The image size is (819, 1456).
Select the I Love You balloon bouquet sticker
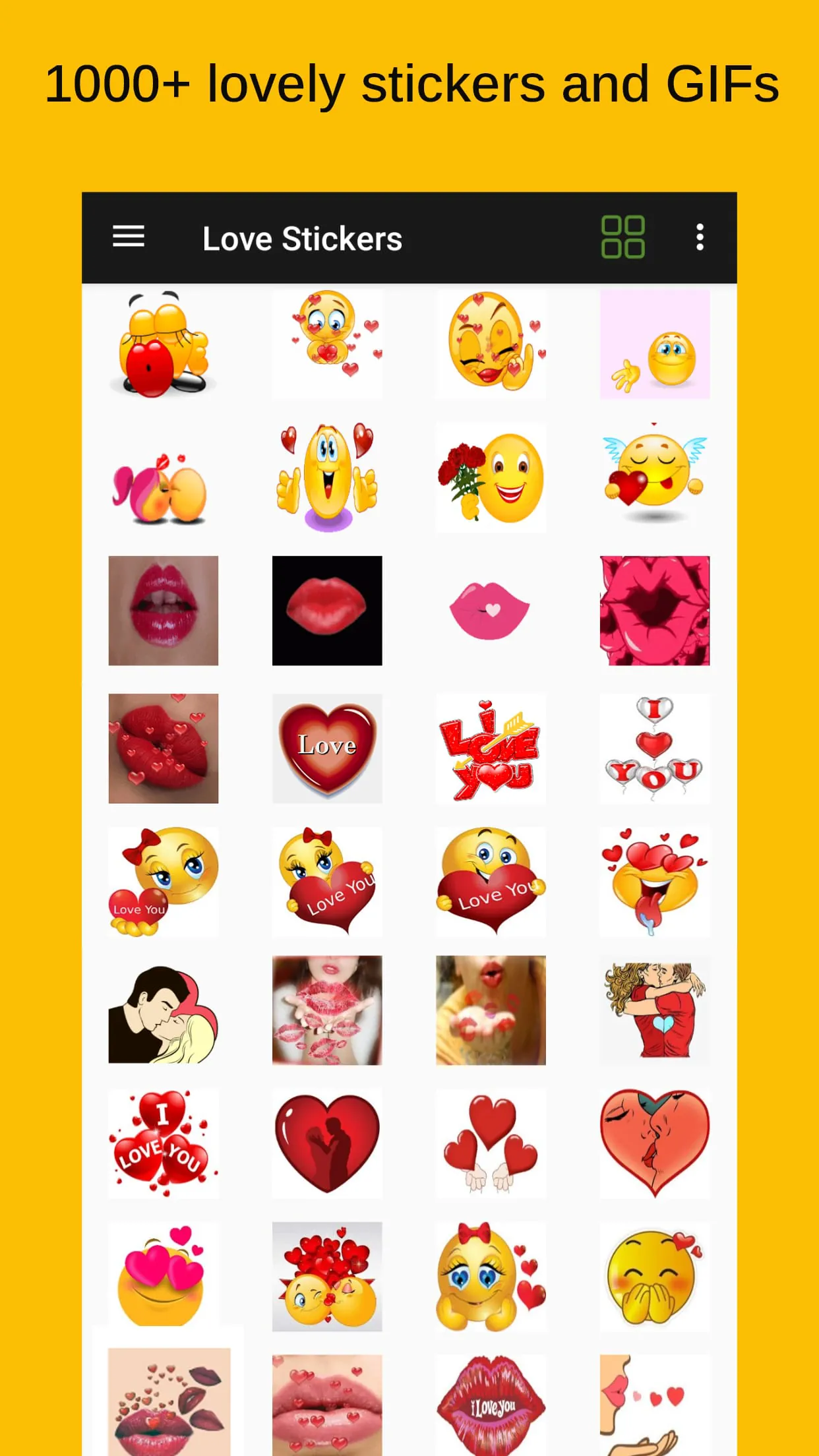(164, 1144)
